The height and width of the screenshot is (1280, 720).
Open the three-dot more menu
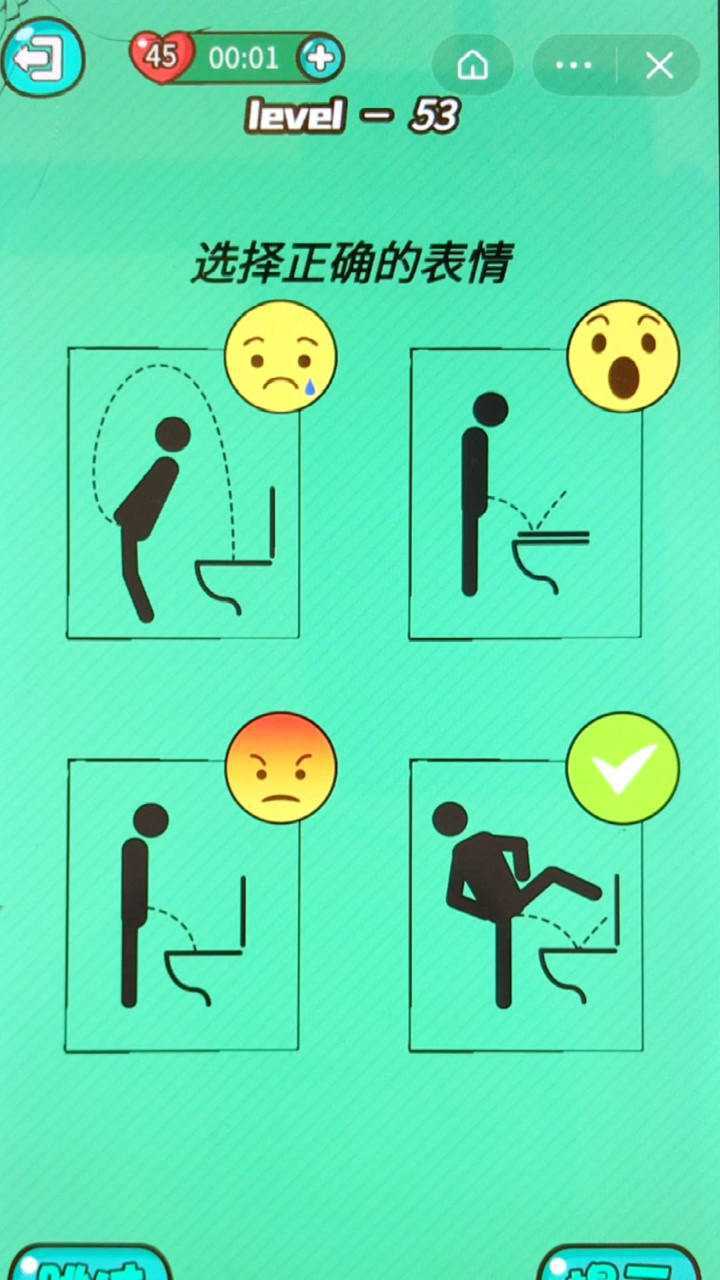573,66
